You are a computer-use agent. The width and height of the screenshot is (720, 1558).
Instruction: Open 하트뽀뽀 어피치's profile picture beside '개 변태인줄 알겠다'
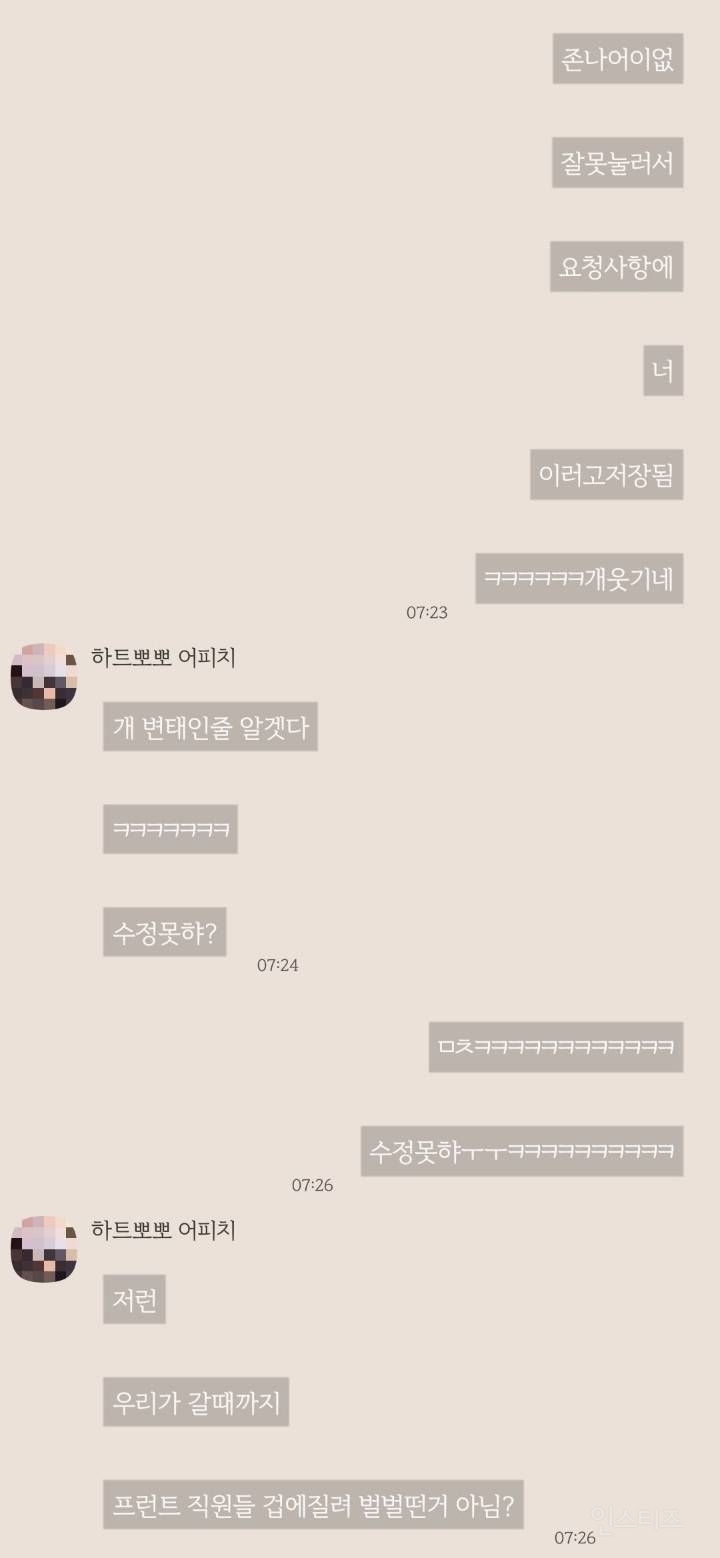pos(44,677)
